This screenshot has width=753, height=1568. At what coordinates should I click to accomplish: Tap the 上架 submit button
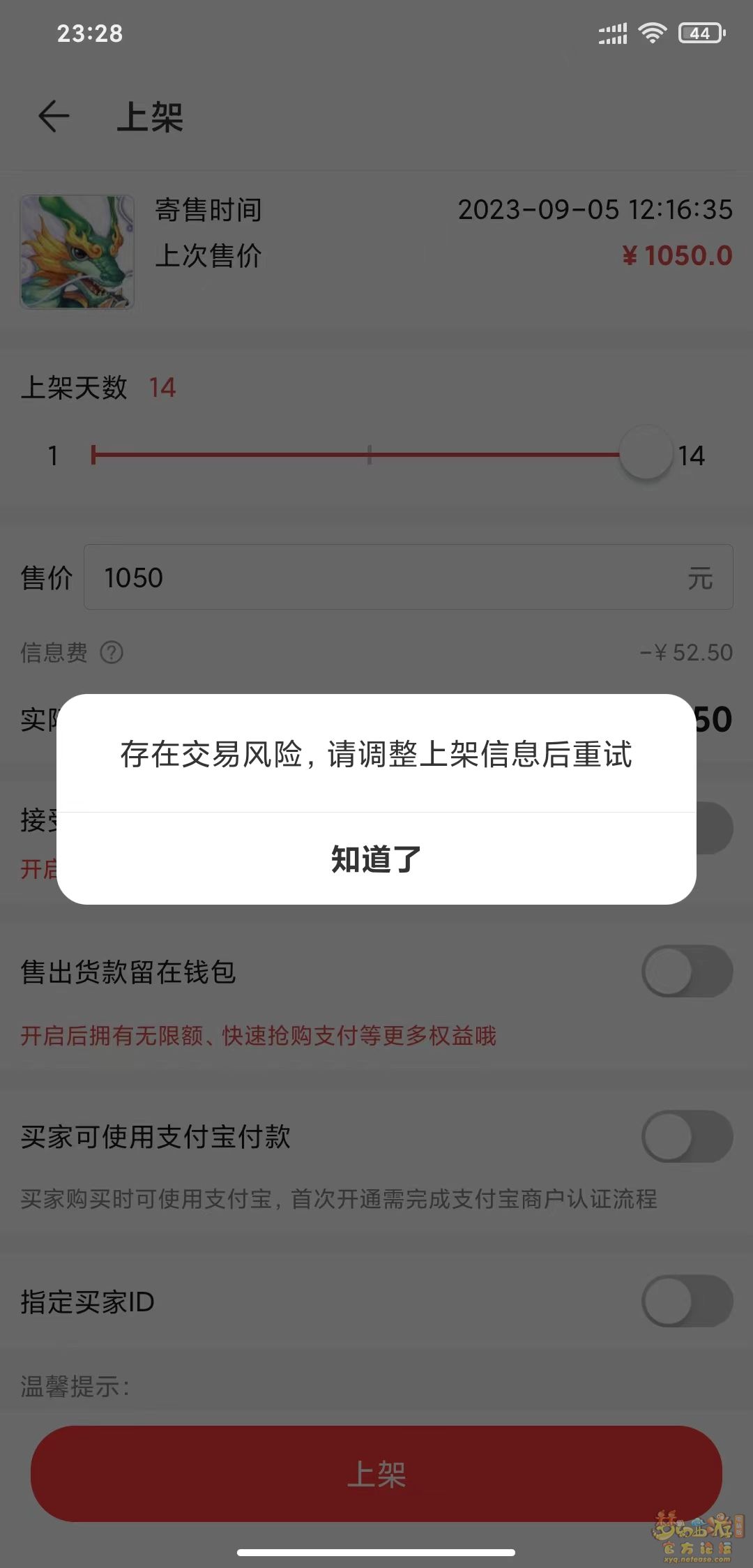376,1474
